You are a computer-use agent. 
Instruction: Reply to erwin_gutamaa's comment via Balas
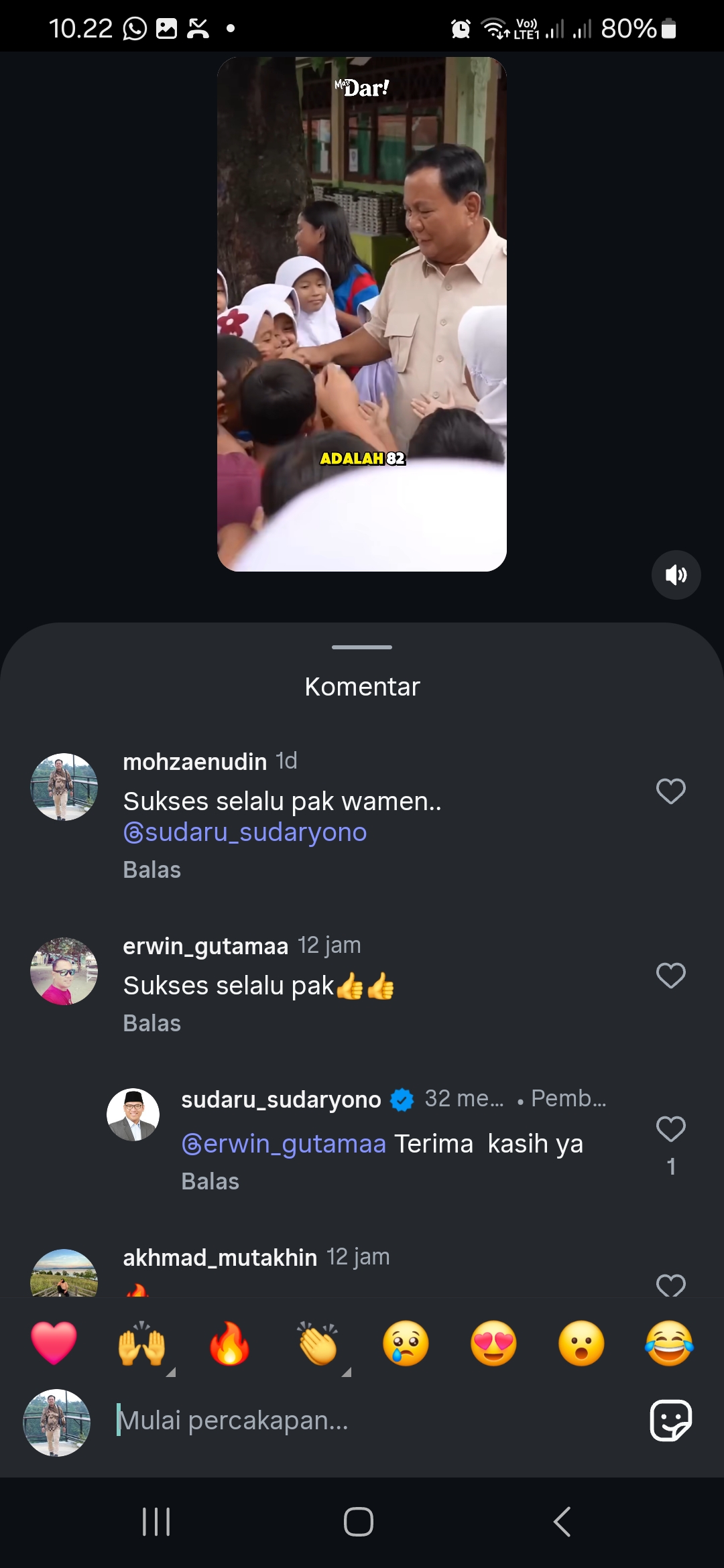[x=152, y=1023]
